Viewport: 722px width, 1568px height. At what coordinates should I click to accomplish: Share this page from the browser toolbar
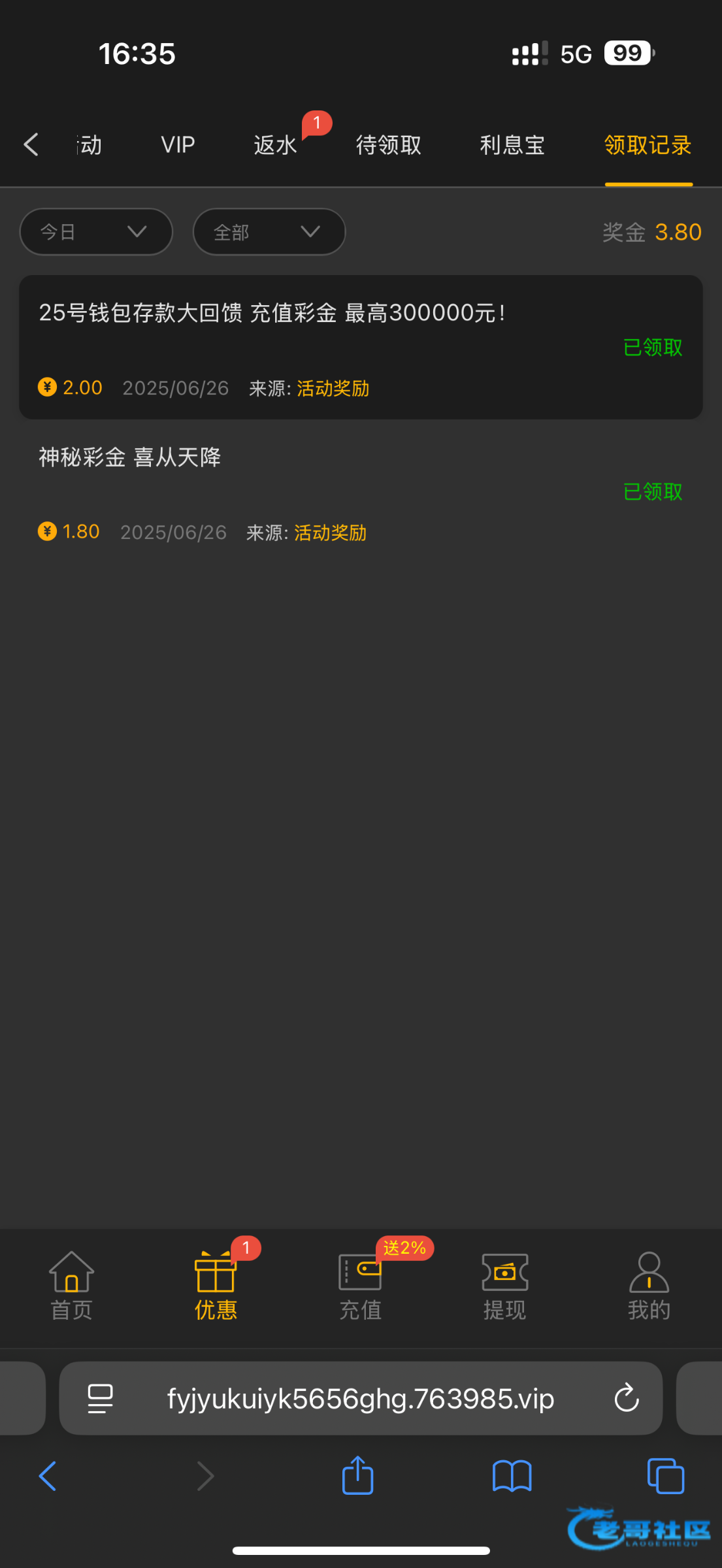[357, 1475]
